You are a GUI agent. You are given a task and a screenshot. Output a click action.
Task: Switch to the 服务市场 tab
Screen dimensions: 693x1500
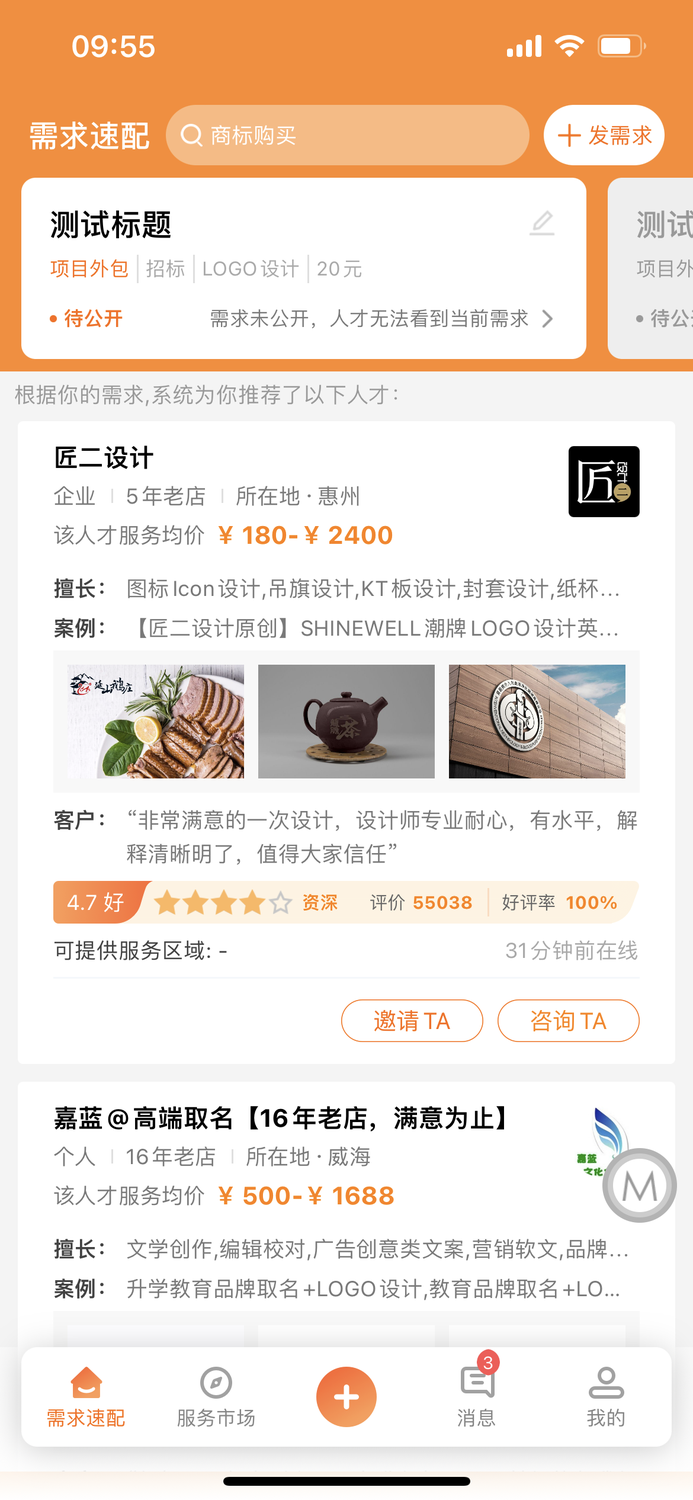216,1397
